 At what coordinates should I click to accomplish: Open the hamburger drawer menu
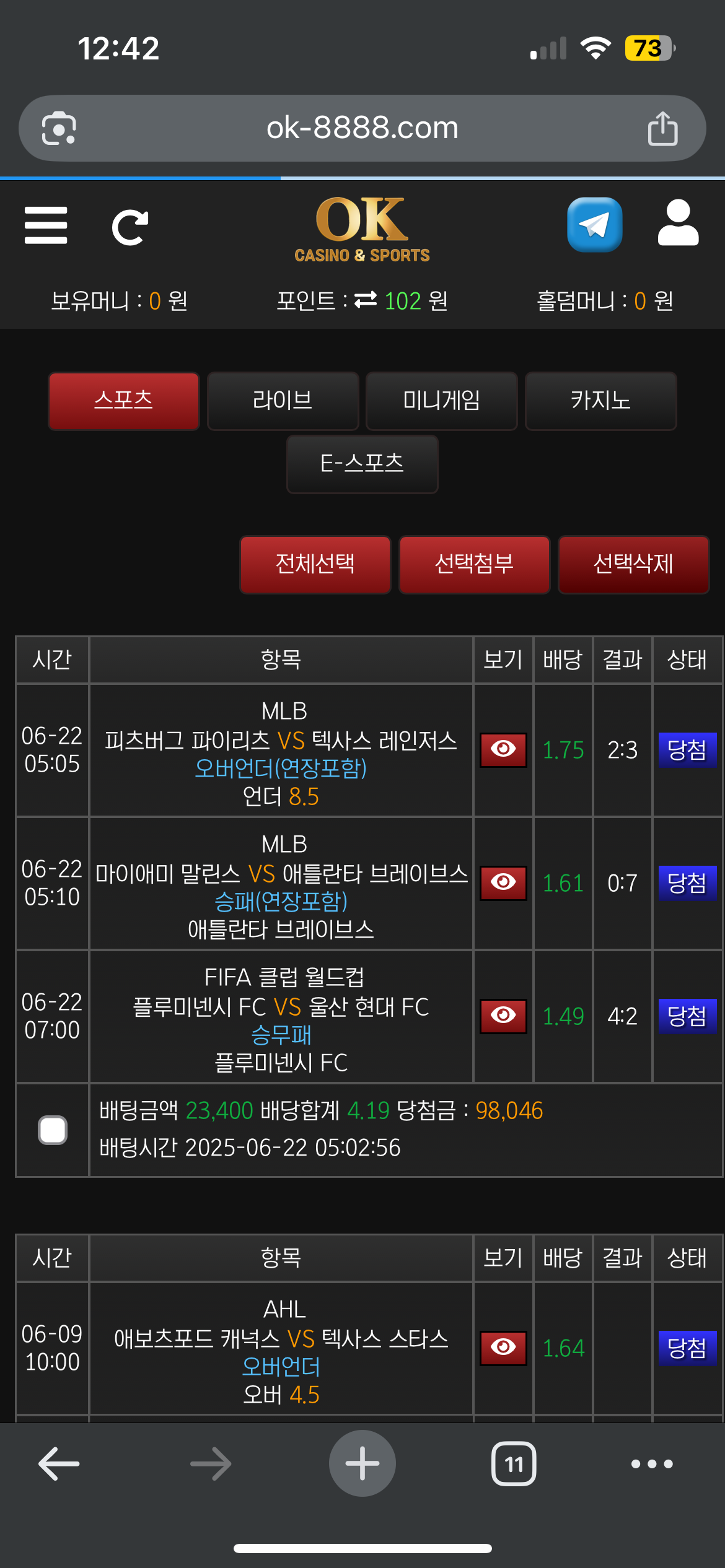pos(46,226)
